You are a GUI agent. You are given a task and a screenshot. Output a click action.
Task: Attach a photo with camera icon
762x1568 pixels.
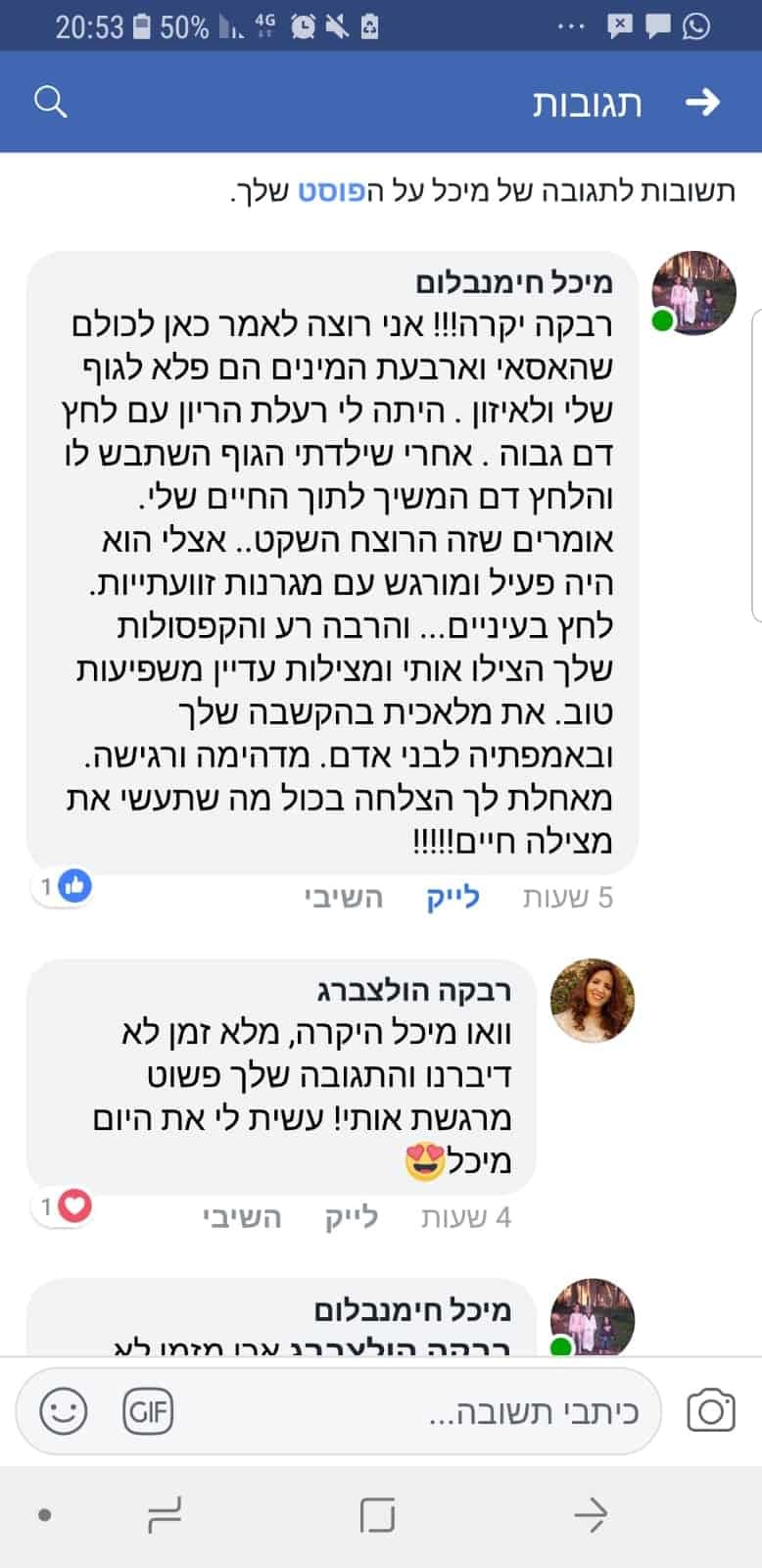coord(711,1411)
